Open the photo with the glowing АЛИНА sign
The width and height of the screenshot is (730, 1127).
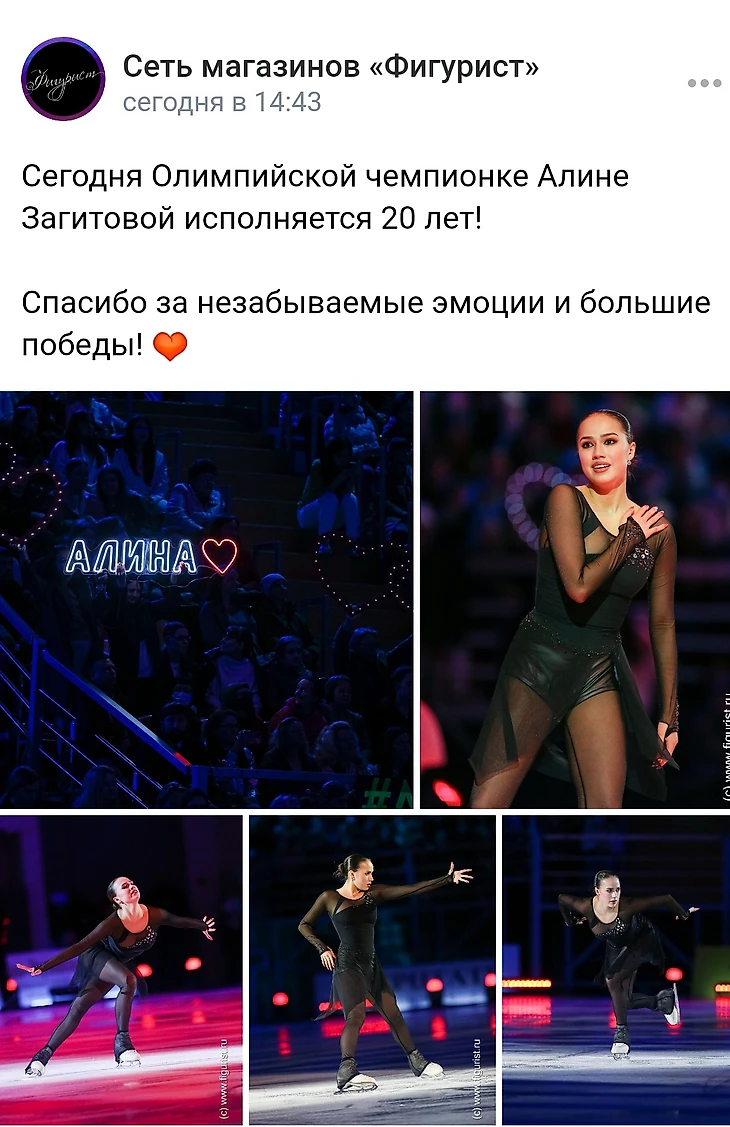[206, 599]
